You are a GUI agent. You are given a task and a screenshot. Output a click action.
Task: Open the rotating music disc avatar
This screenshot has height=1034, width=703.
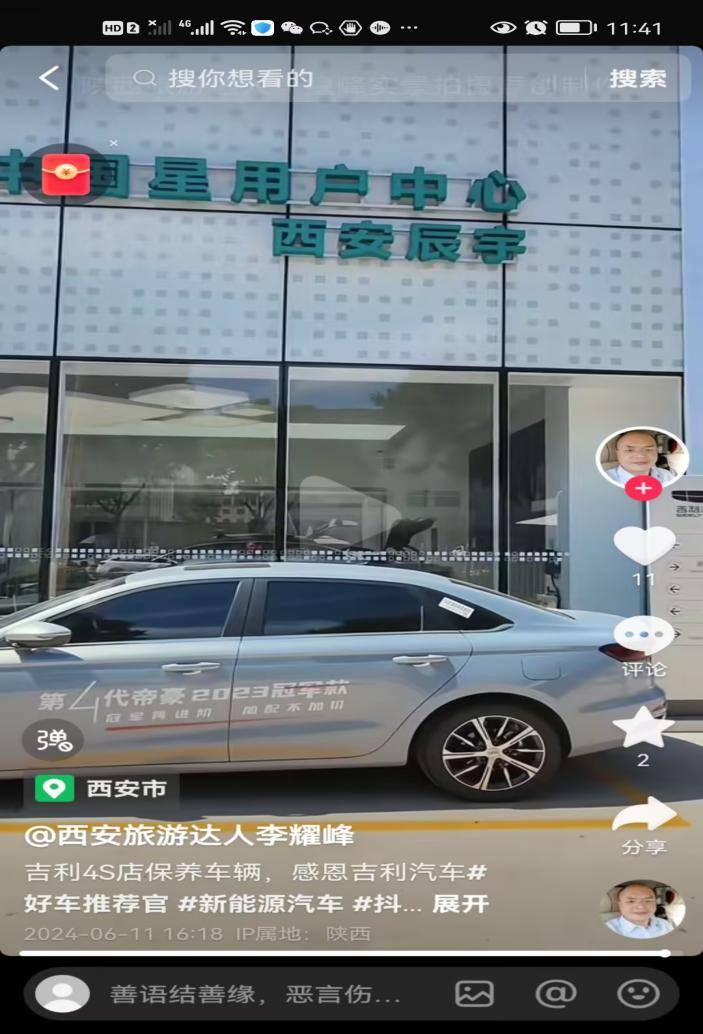pyautogui.click(x=642, y=908)
